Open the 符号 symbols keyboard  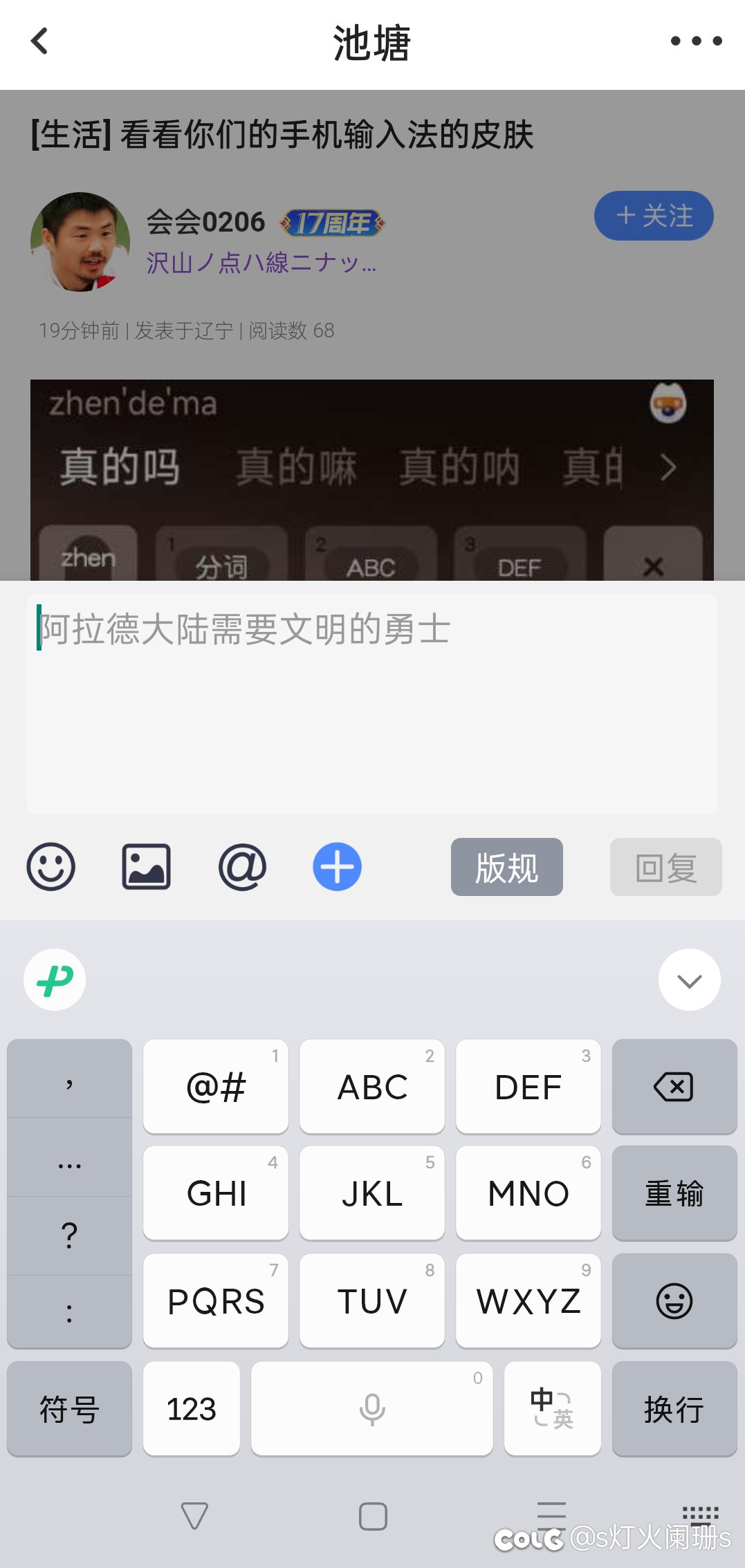pos(69,1409)
